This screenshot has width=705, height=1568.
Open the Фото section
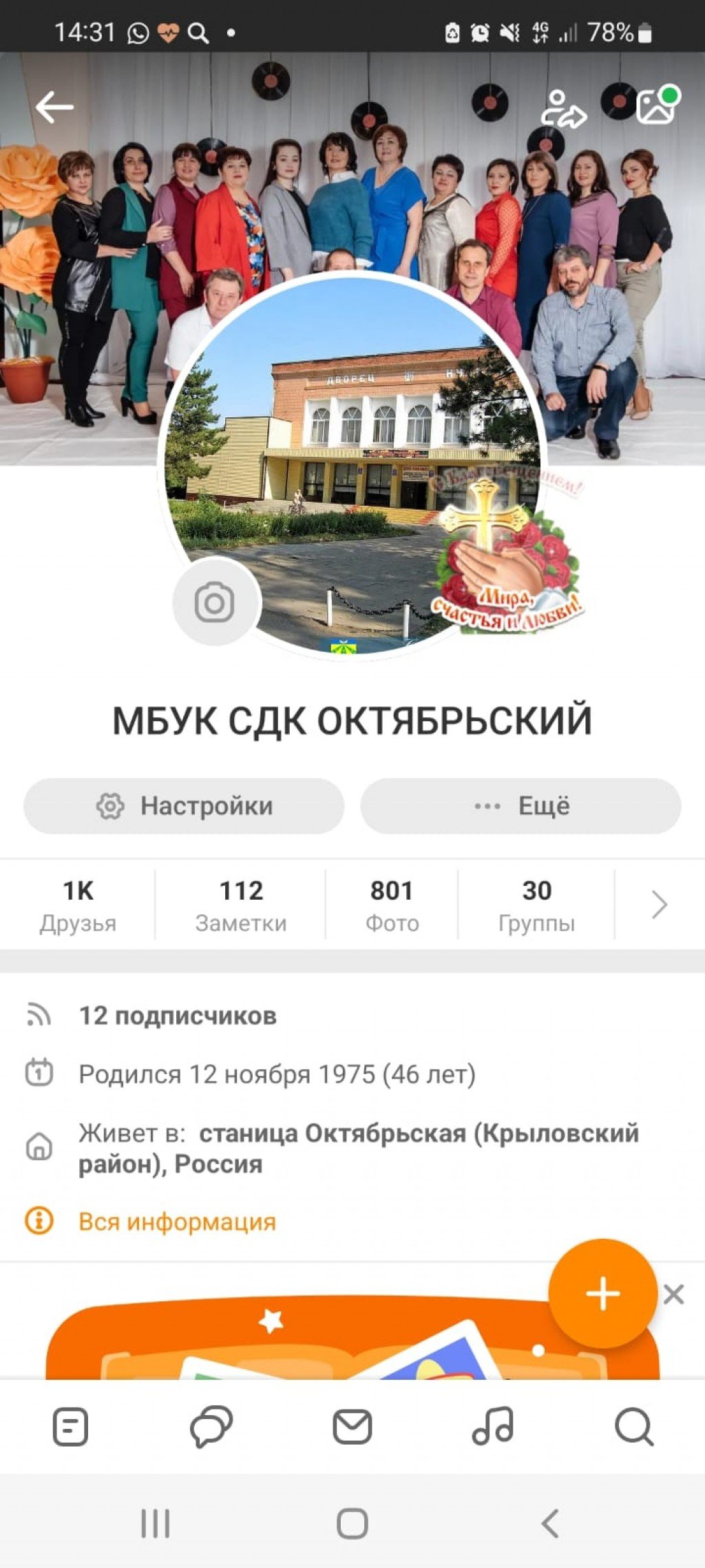click(392, 905)
